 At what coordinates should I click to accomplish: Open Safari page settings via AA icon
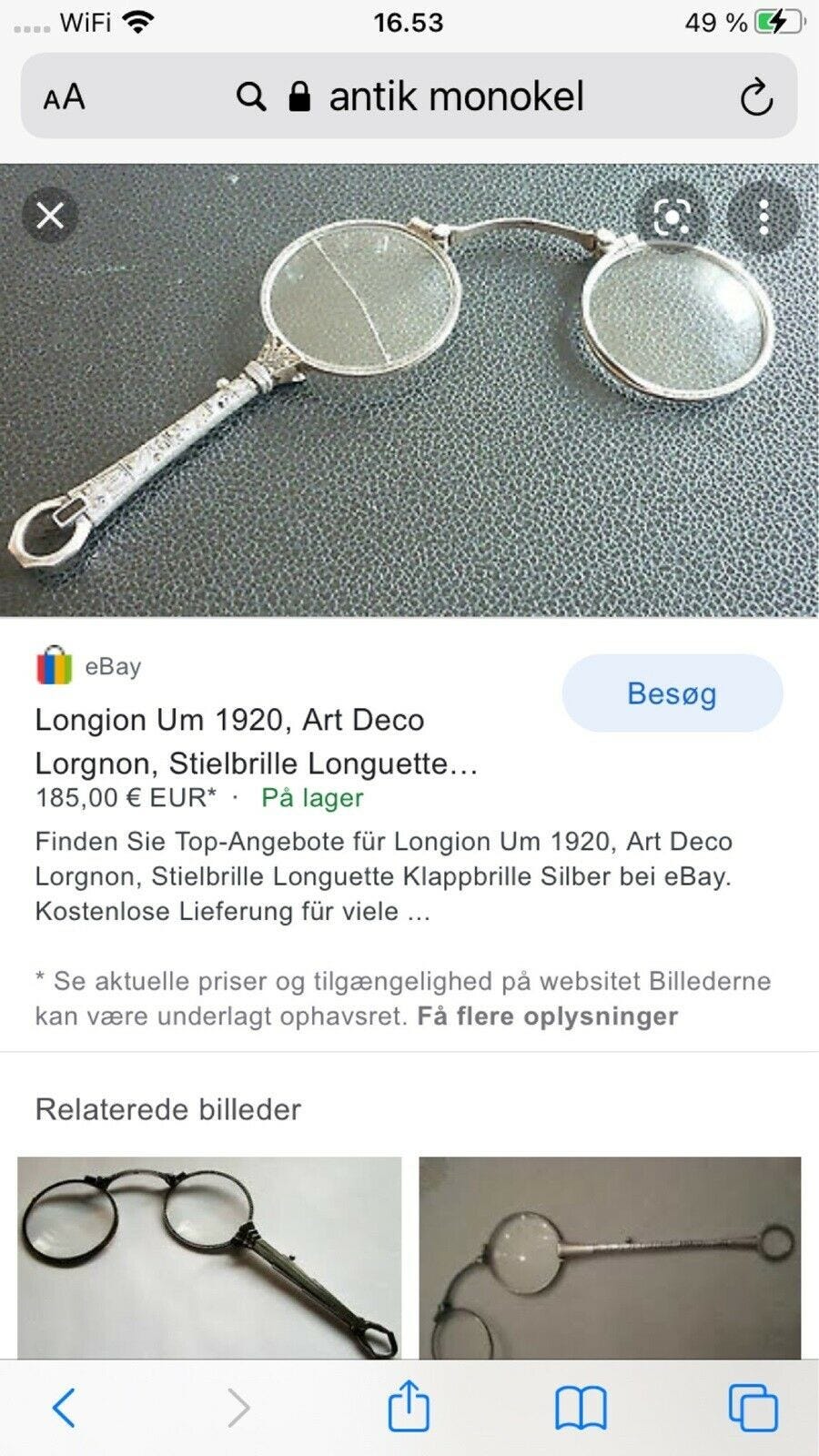(x=66, y=96)
